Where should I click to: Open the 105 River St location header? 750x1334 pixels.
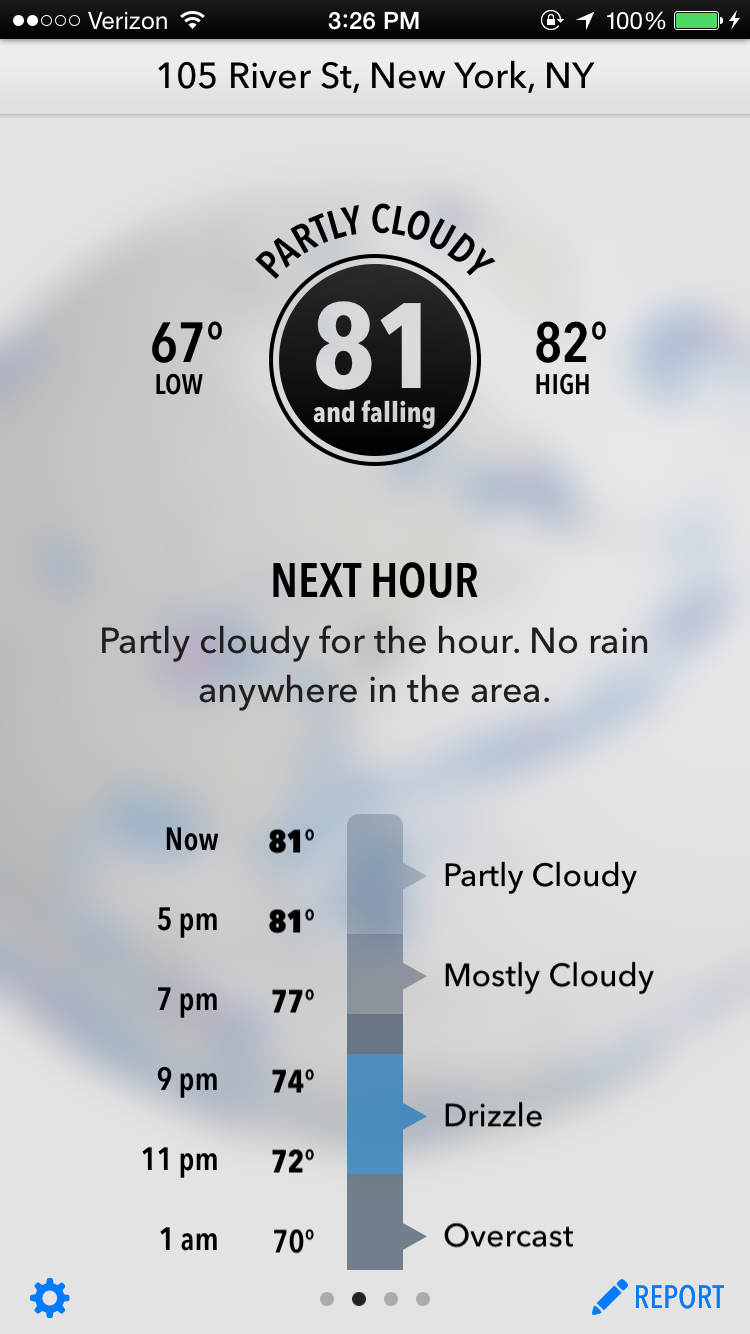[x=375, y=76]
